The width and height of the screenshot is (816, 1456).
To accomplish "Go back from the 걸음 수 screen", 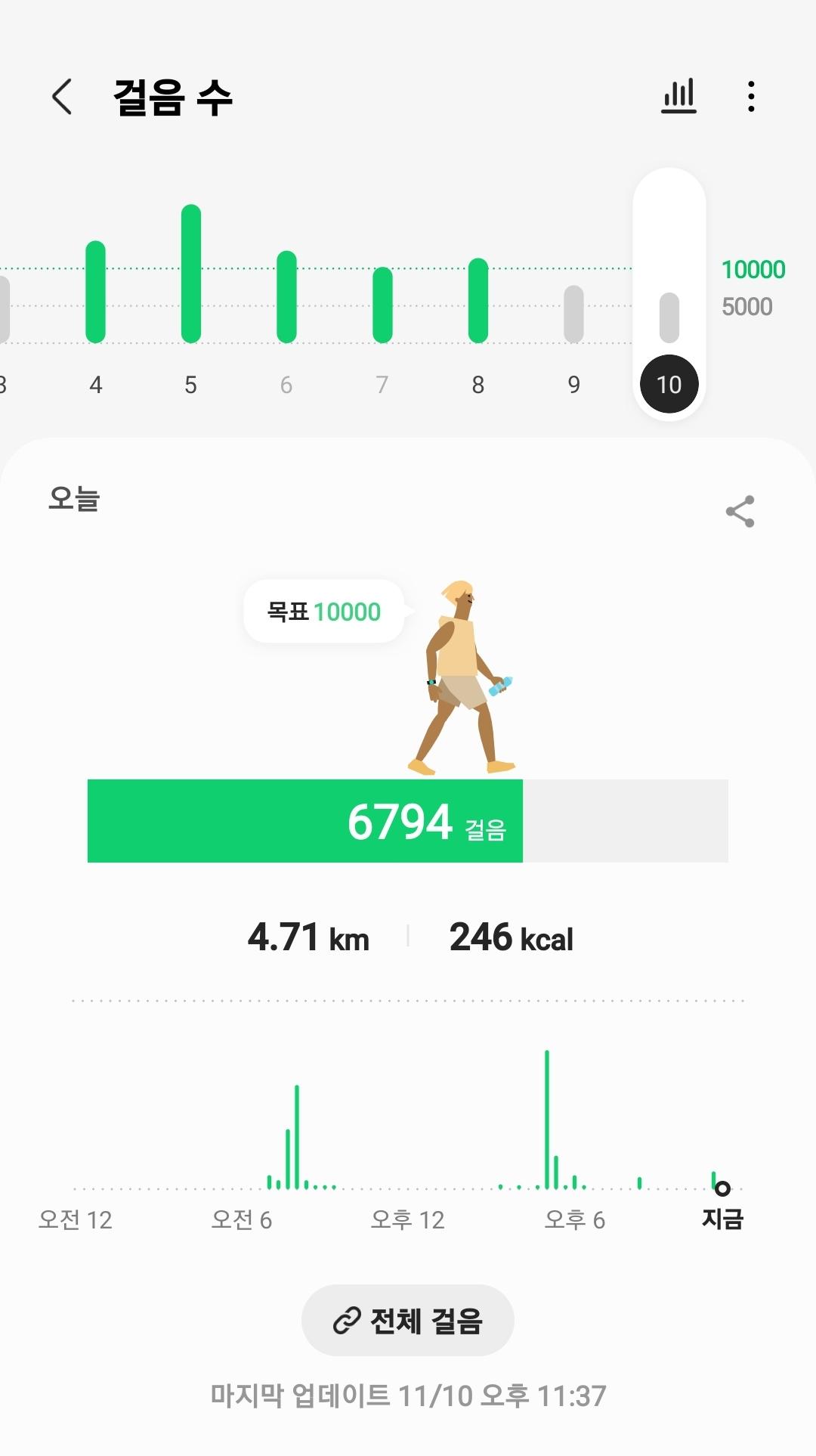I will pyautogui.click(x=62, y=97).
